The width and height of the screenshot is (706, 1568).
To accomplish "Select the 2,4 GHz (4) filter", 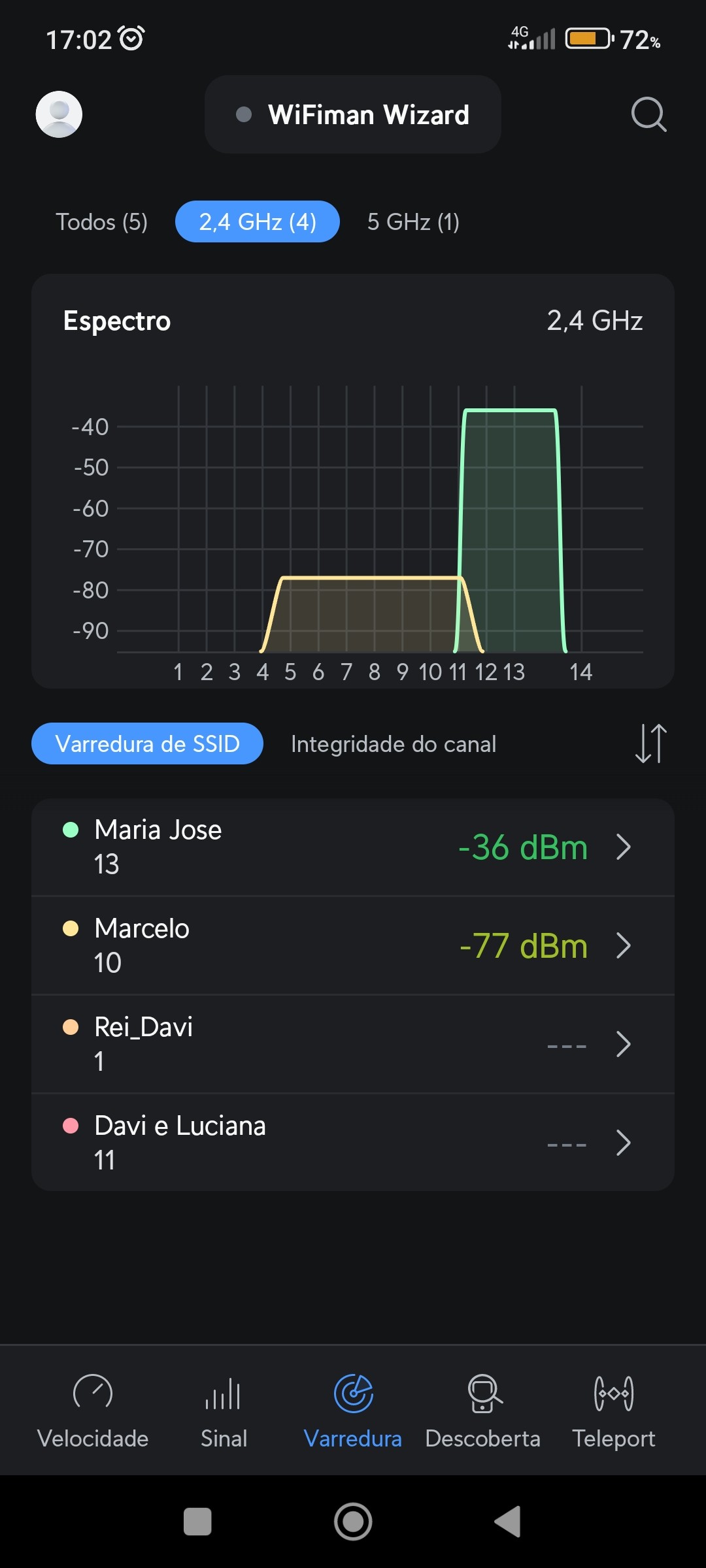I will [258, 222].
